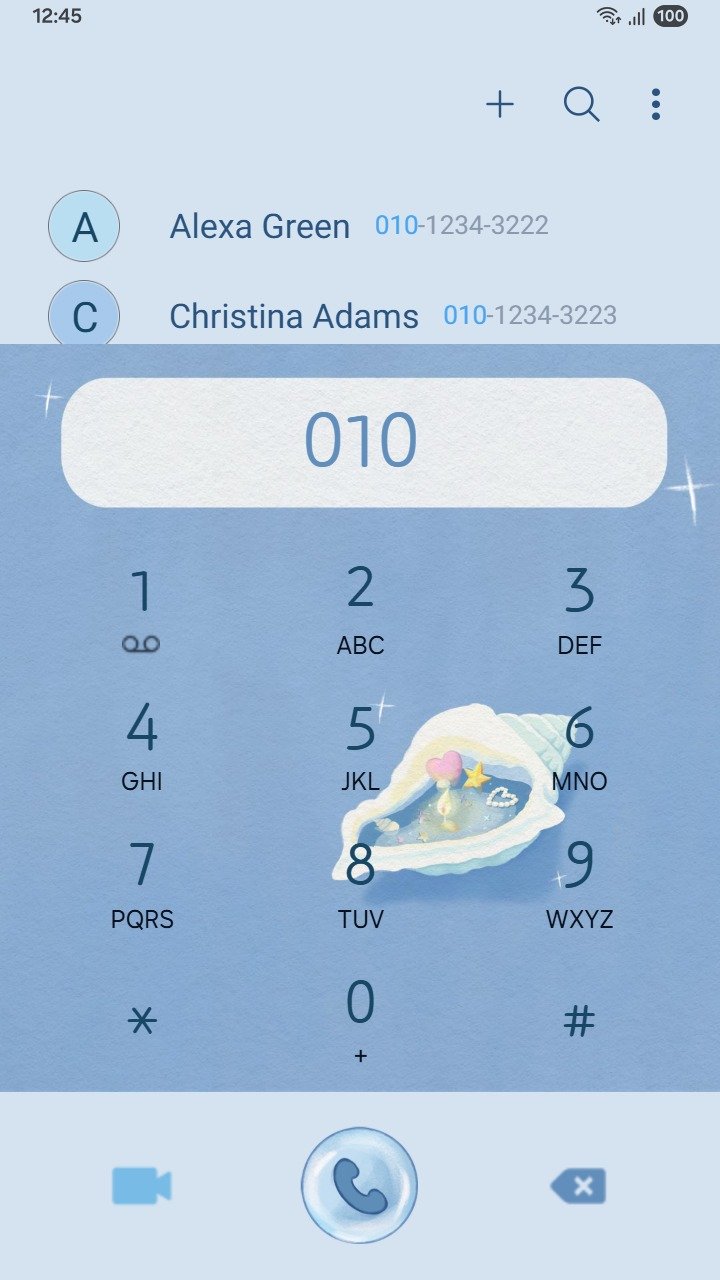The height and width of the screenshot is (1280, 720).
Task: Place the call with phone button
Action: point(359,1186)
